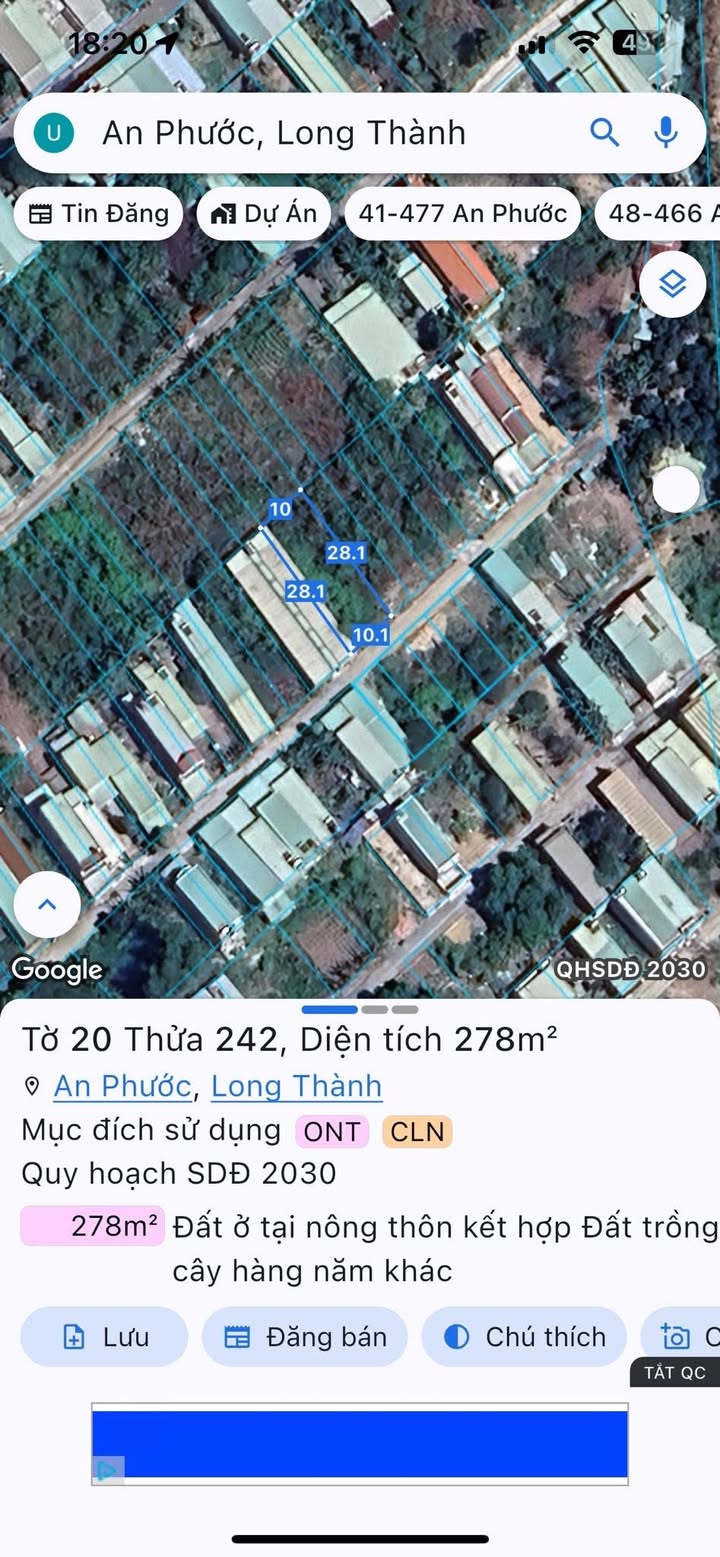Image resolution: width=720 pixels, height=1557 pixels.
Task: Open the An Phước link
Action: click(122, 1086)
